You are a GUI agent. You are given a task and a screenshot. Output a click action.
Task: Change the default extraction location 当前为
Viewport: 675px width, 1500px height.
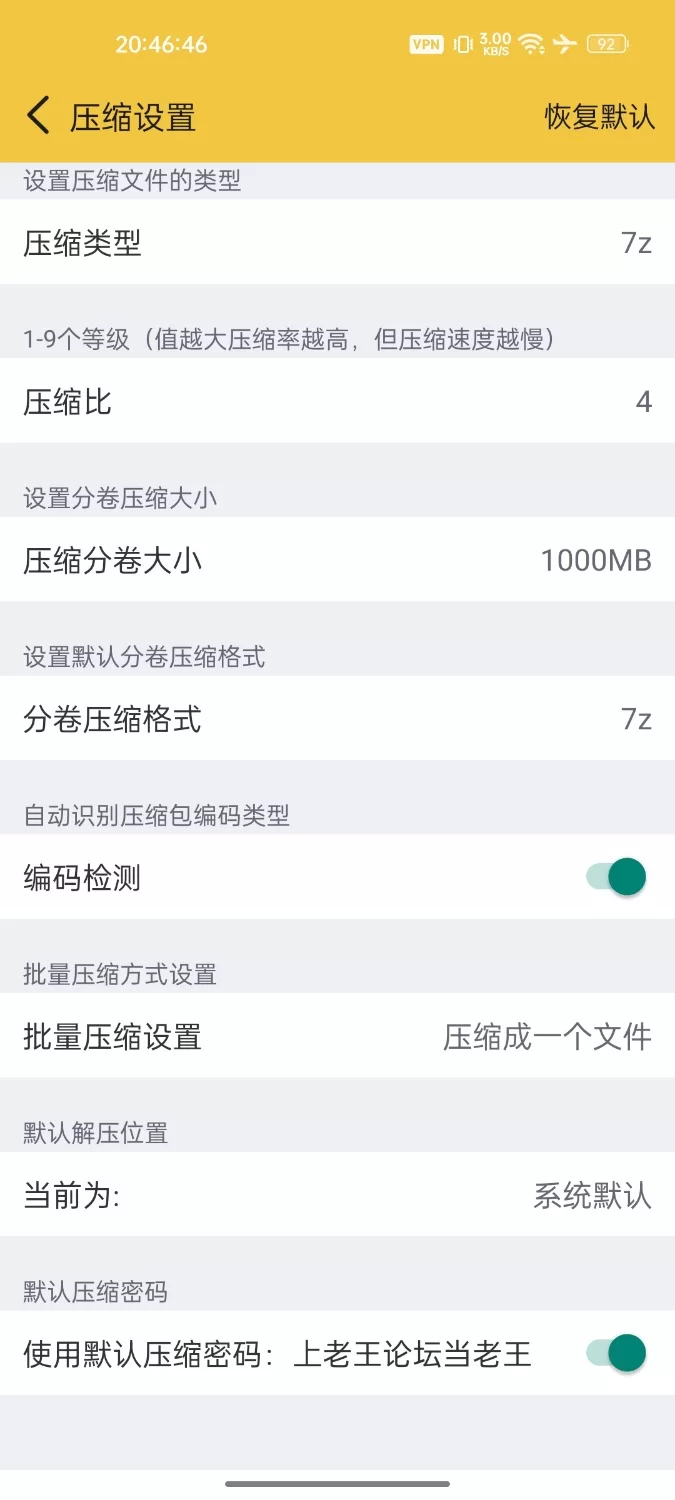(337, 1194)
